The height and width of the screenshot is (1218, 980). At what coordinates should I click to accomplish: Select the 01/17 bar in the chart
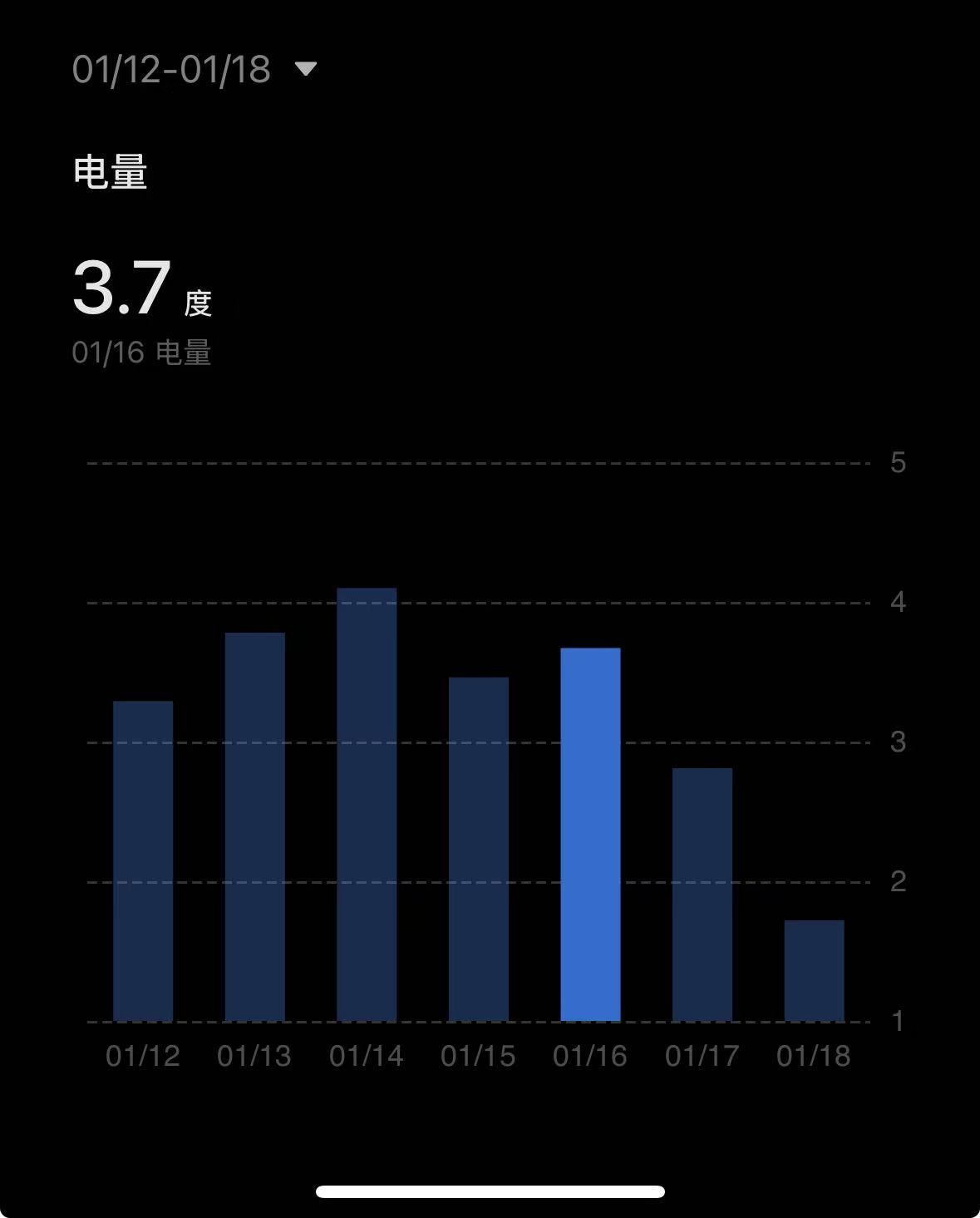pos(702,894)
